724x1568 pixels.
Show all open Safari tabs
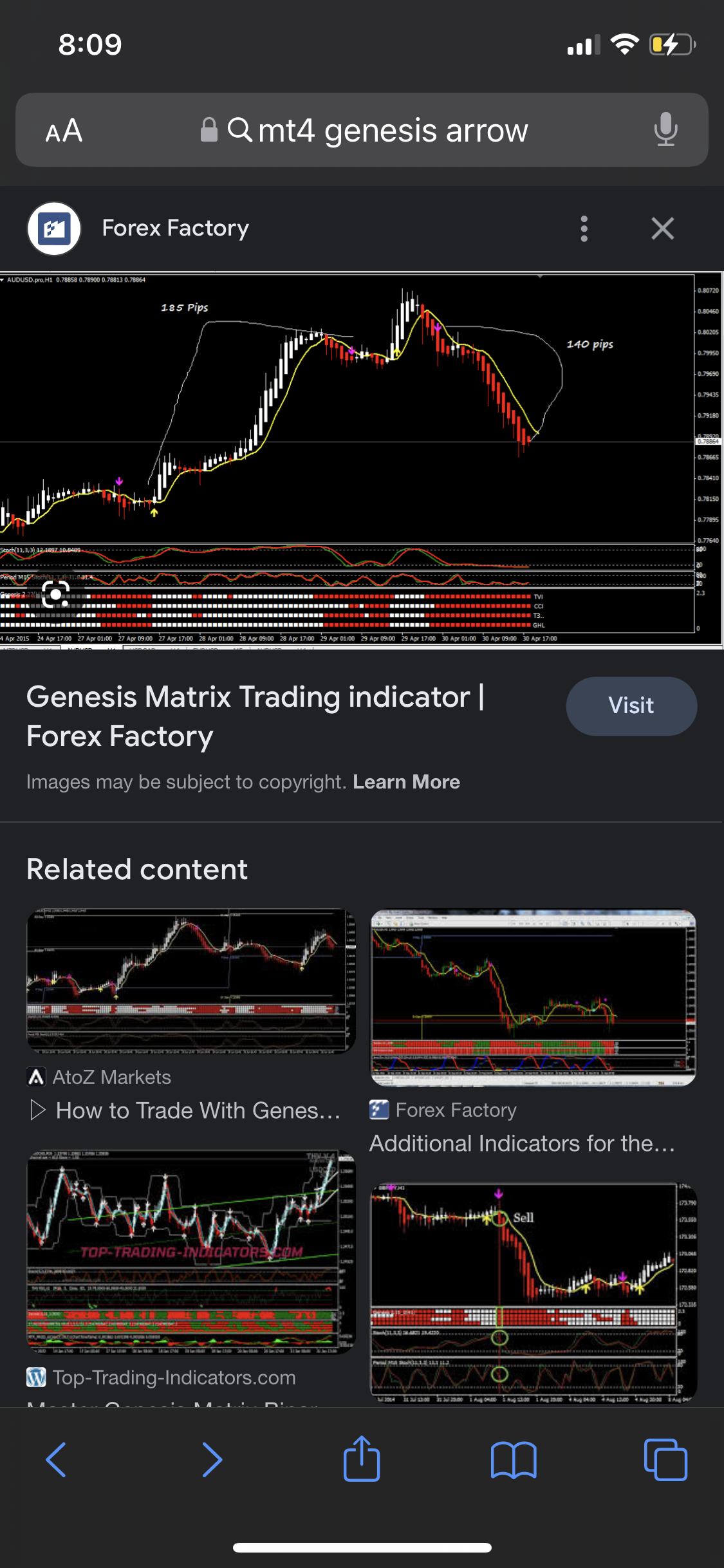tap(665, 1459)
